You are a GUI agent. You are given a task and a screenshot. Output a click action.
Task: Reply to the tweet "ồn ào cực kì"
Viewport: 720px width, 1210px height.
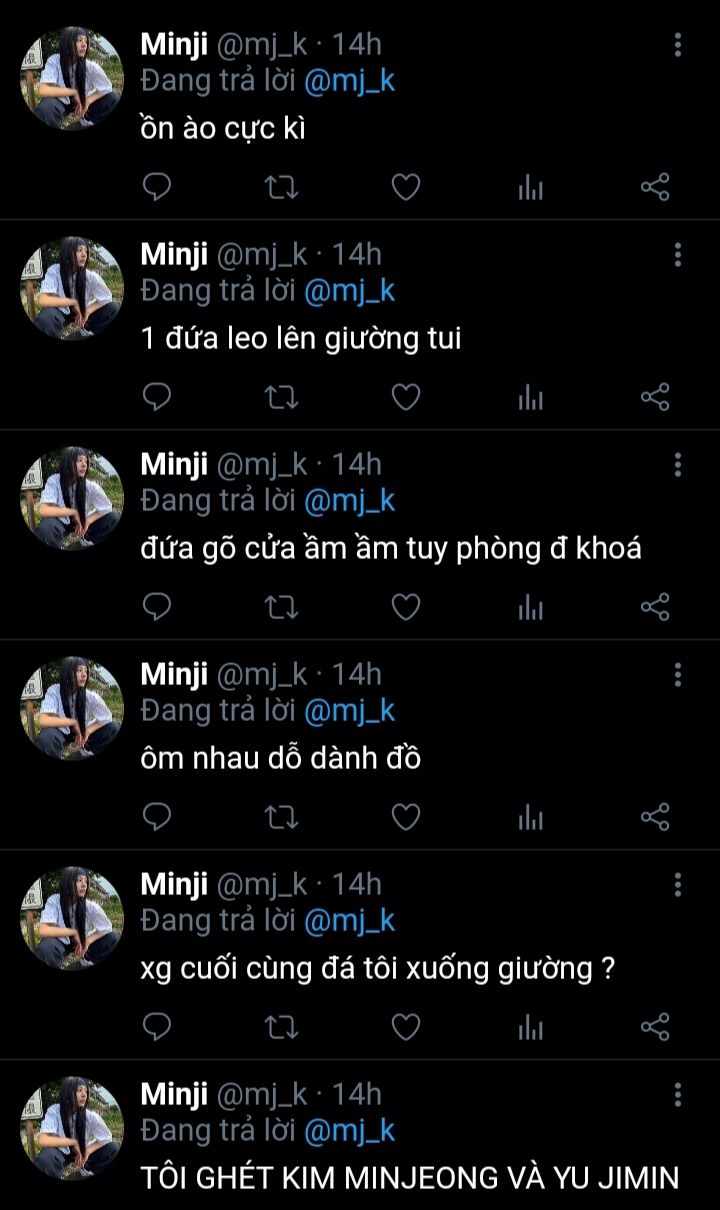[x=158, y=187]
